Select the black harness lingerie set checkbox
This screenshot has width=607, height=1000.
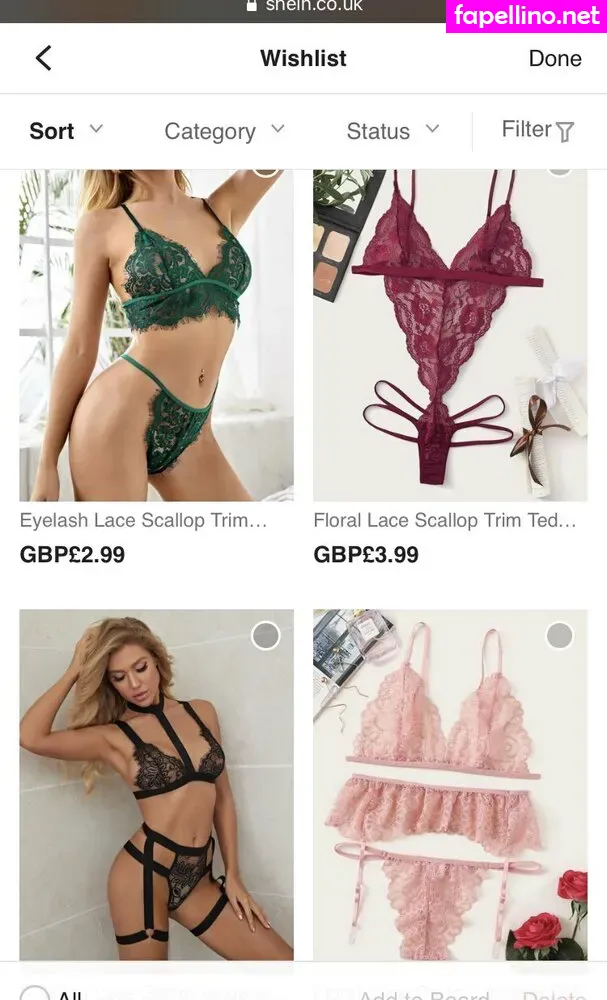click(265, 635)
